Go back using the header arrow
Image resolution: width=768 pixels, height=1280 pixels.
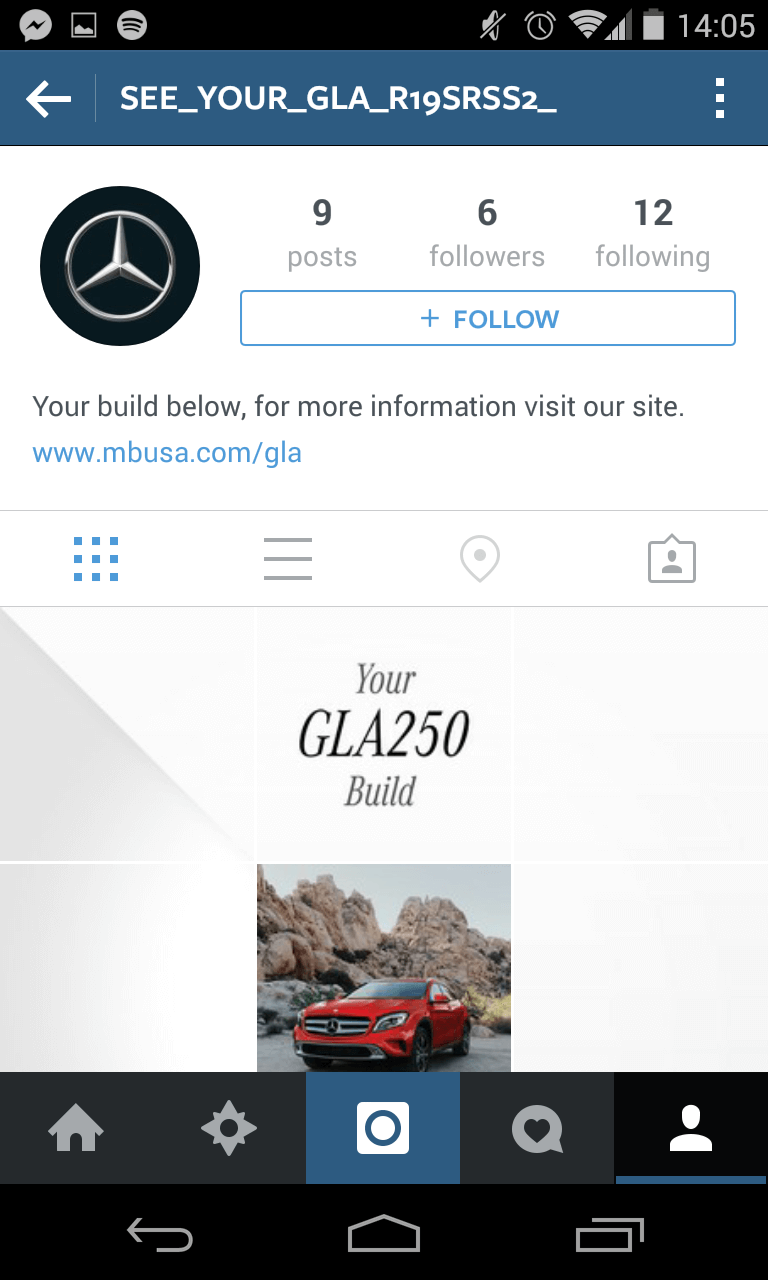pyautogui.click(x=48, y=99)
